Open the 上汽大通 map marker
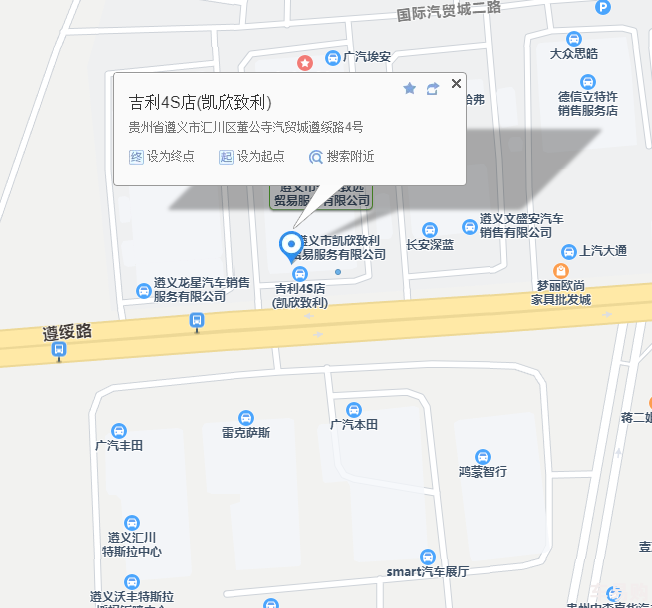This screenshot has width=652, height=608. tap(569, 251)
